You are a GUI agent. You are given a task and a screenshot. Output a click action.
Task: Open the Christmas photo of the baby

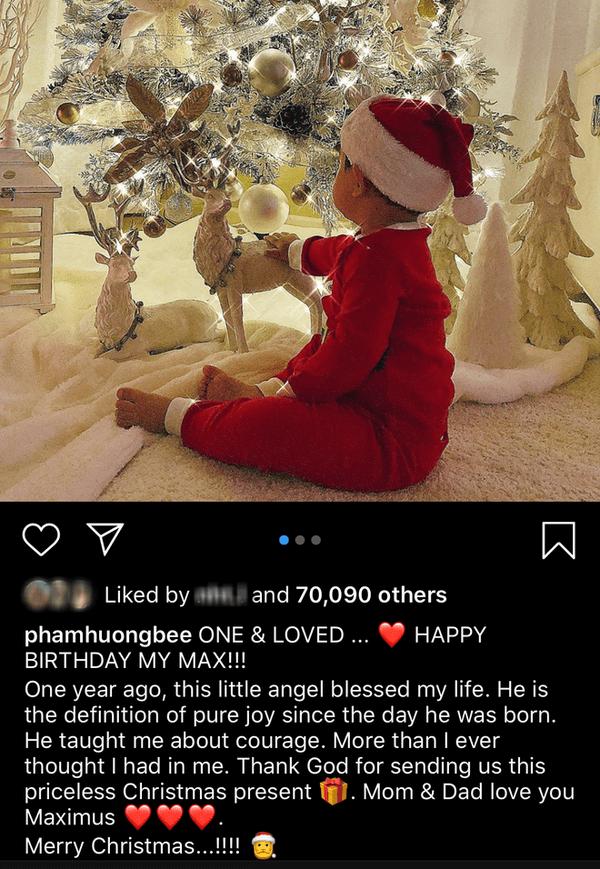300,250
